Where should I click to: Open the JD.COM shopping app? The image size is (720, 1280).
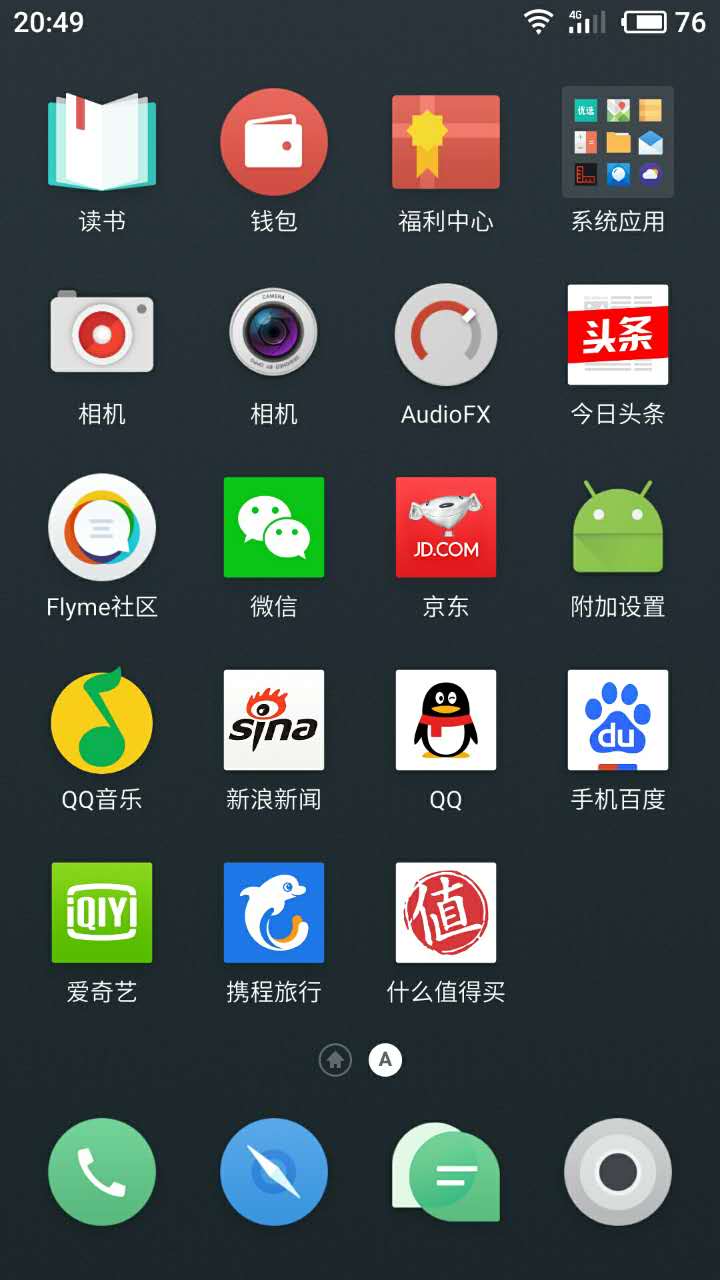446,528
